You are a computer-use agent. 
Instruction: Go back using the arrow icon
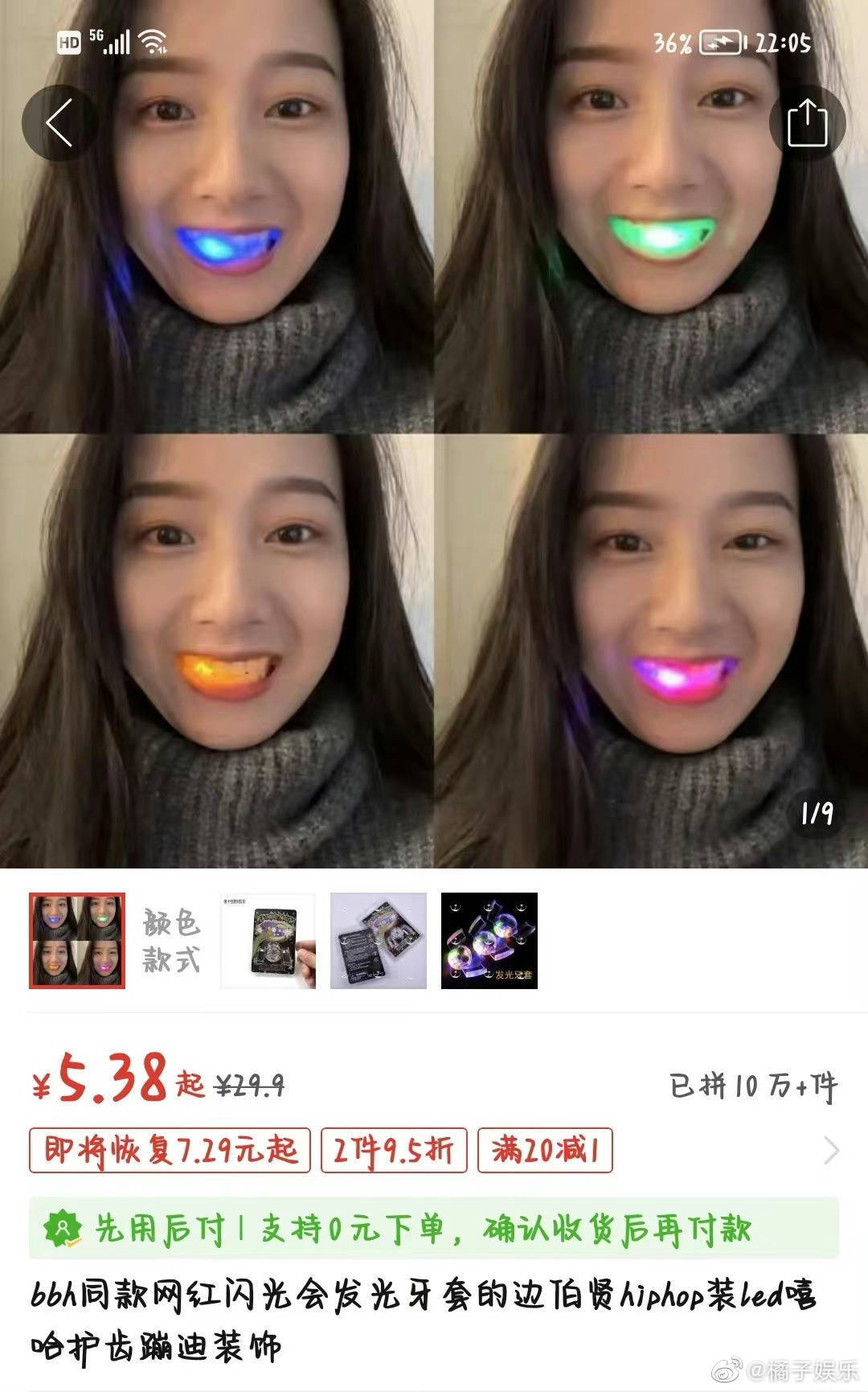point(60,123)
